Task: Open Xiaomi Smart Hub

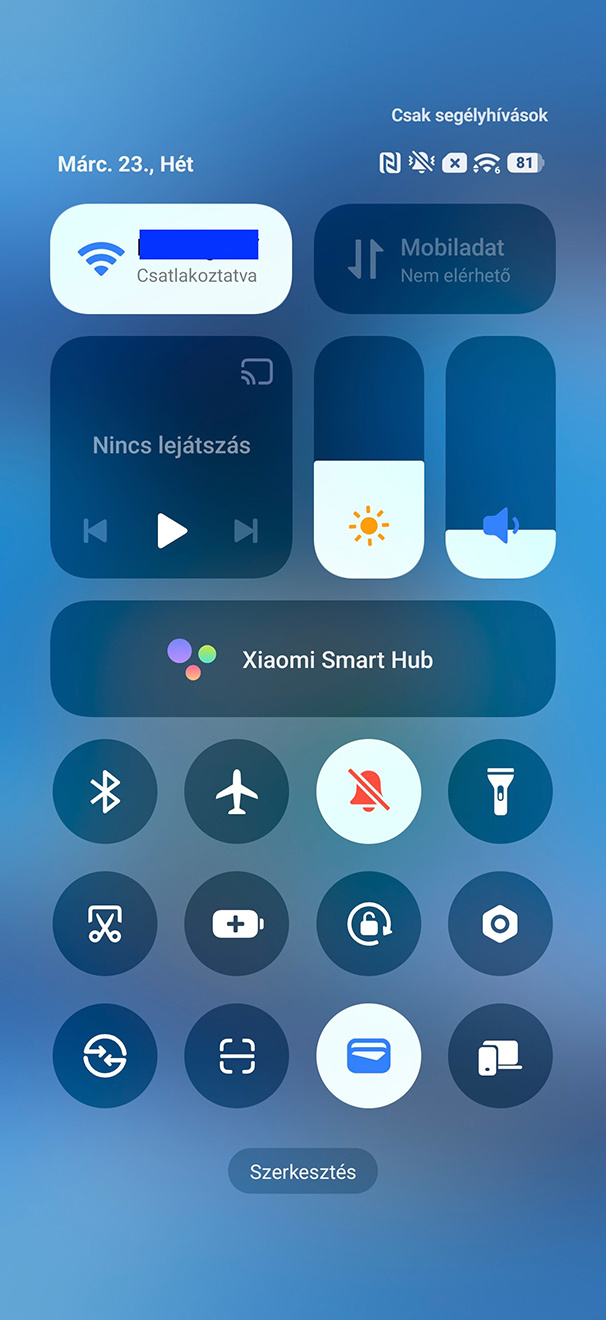Action: click(x=303, y=659)
